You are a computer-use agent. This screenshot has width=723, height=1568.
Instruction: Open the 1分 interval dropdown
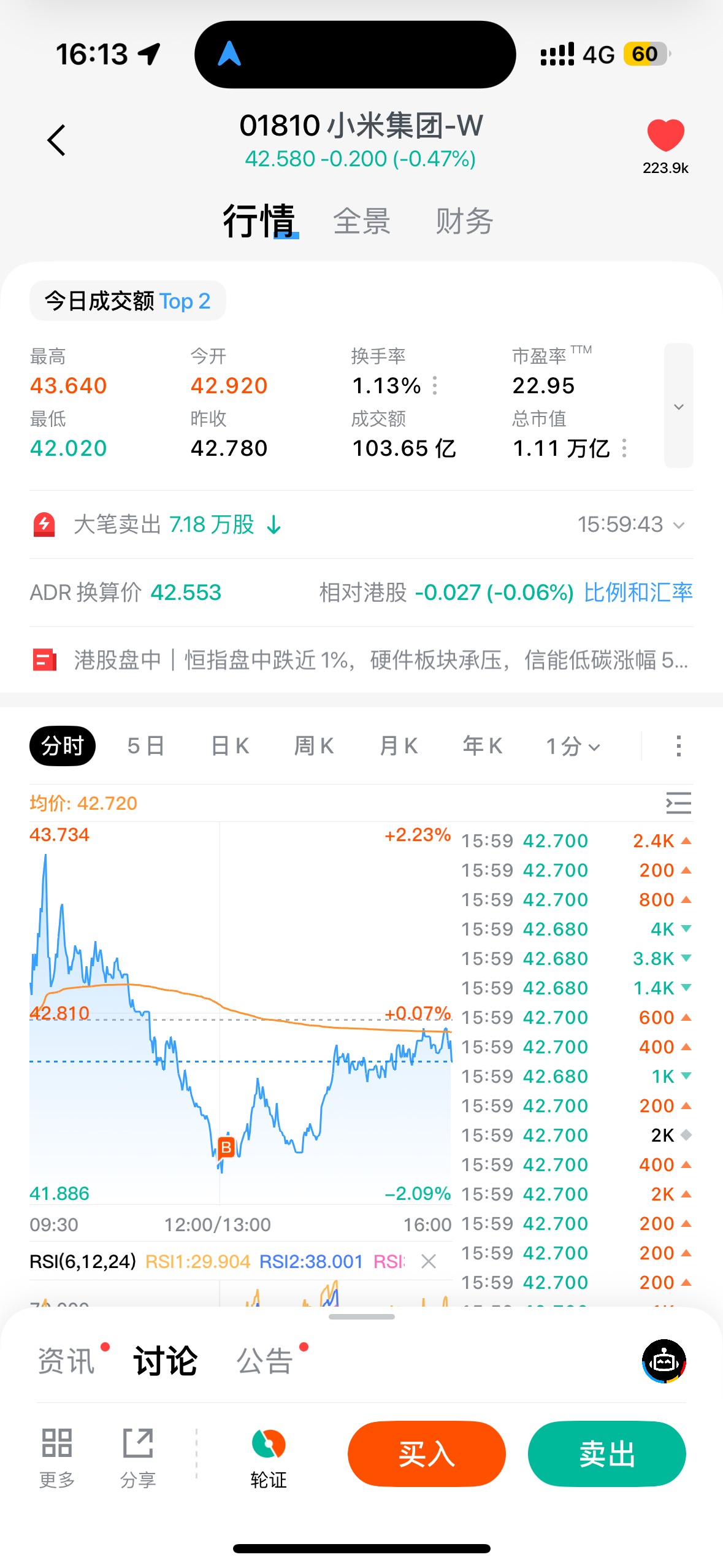point(573,747)
